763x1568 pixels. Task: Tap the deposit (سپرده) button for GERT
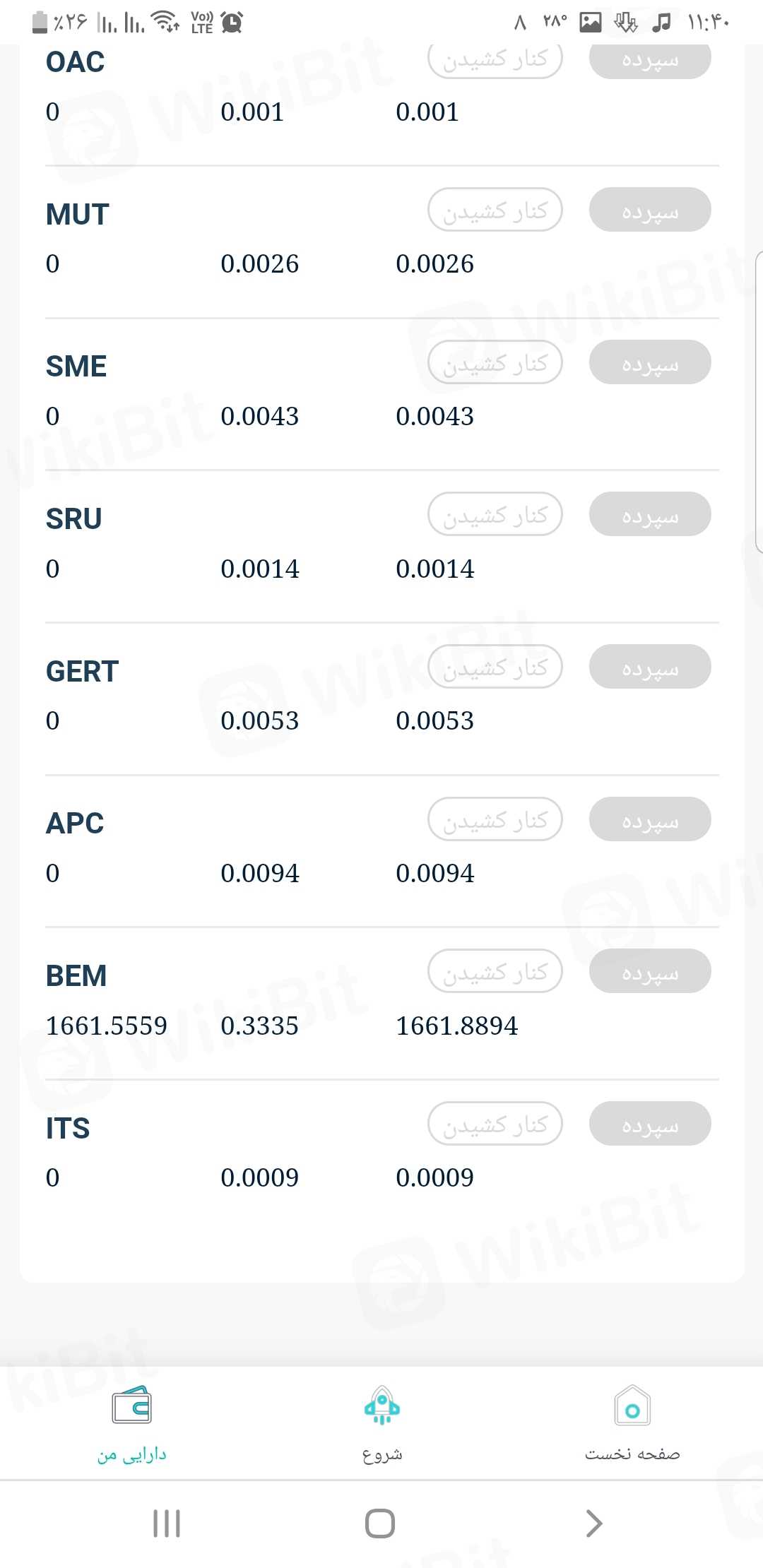point(650,667)
